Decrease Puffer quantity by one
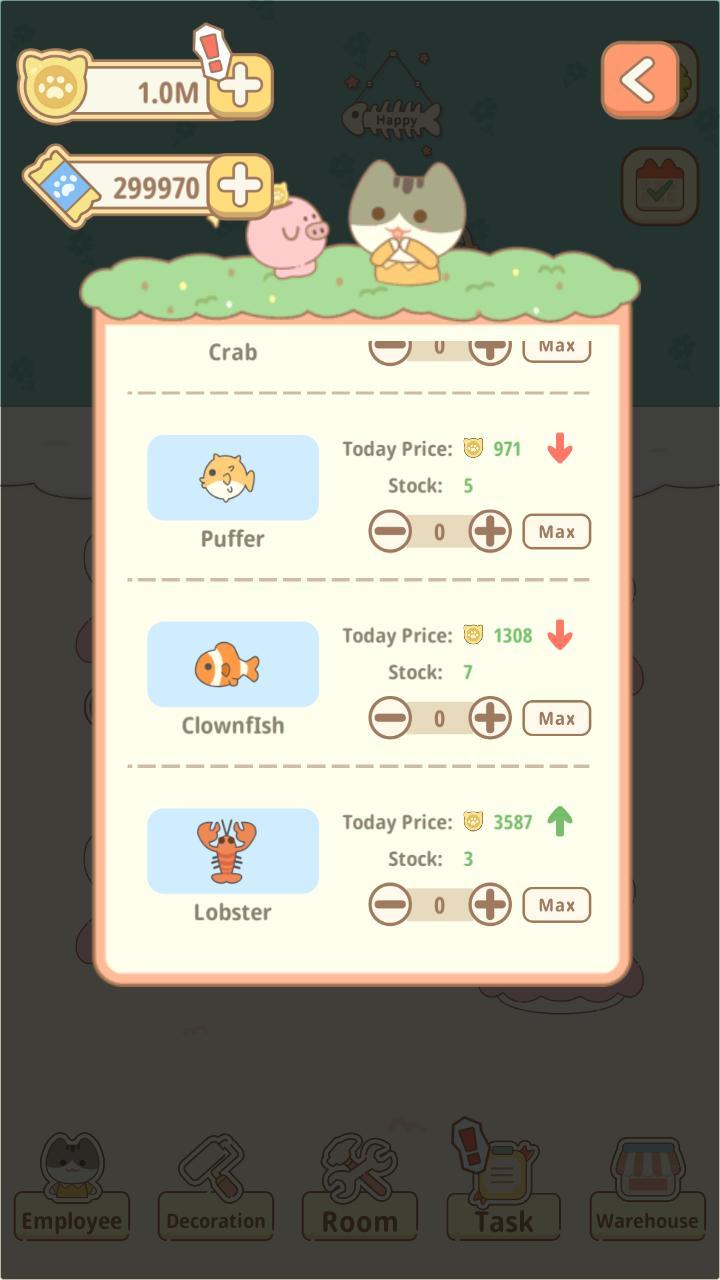Image resolution: width=720 pixels, height=1280 pixels. (390, 532)
